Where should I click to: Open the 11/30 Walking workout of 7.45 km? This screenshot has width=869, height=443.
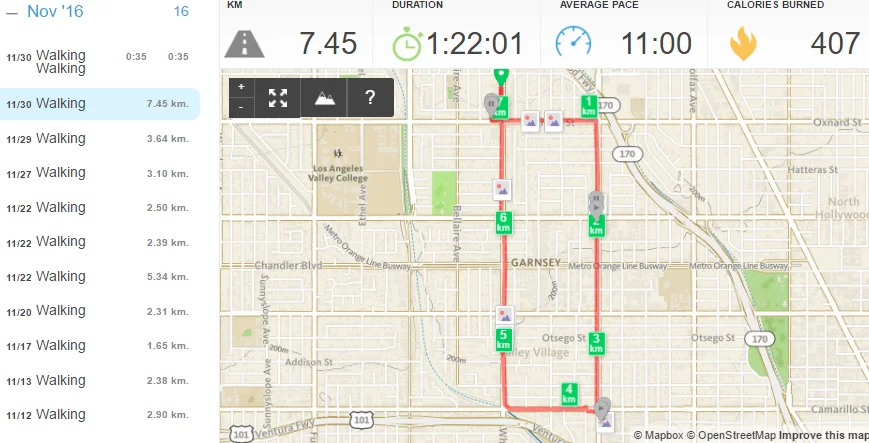(98, 103)
